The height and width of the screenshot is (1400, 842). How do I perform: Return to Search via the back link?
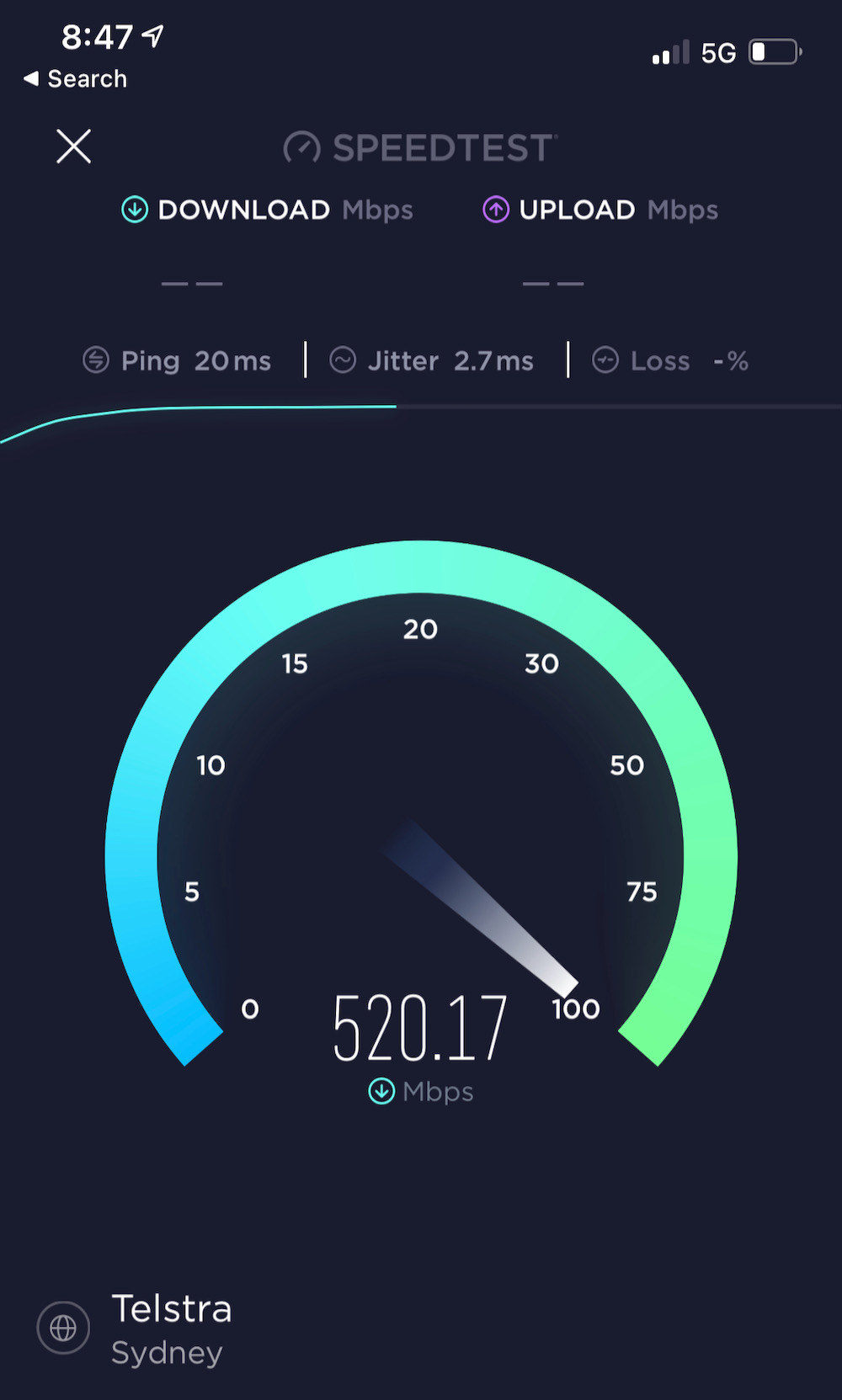76,79
